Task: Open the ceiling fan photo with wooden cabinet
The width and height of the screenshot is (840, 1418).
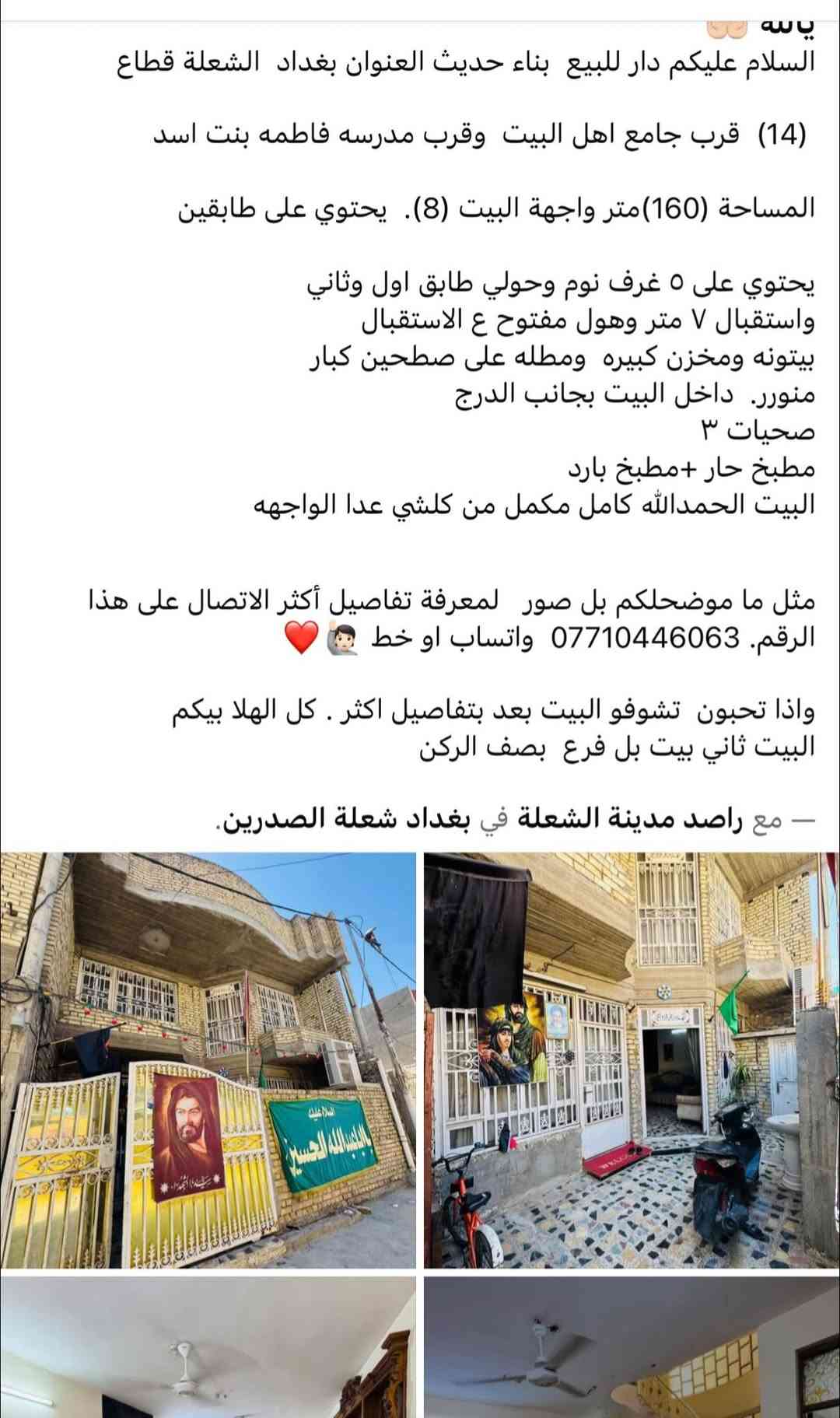Action: point(208,1347)
